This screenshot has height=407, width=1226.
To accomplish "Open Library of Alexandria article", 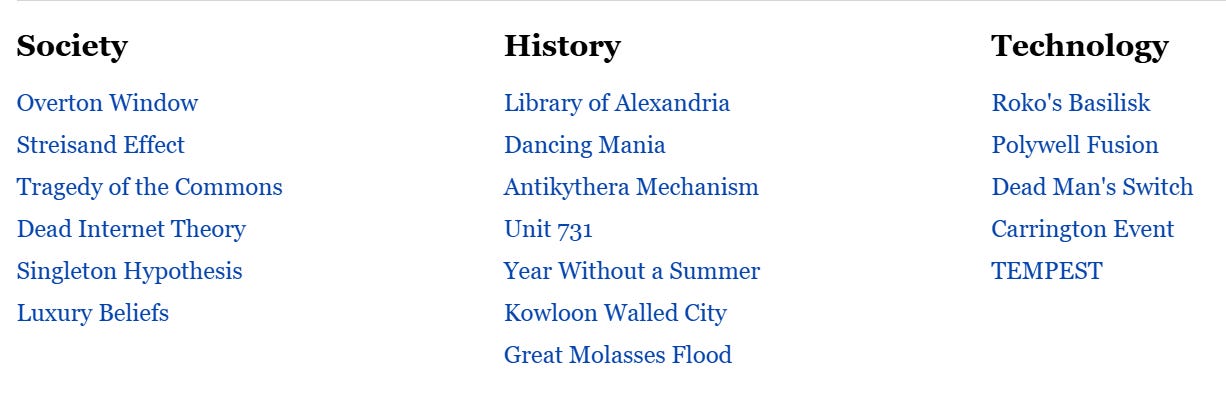I will click(x=617, y=103).
